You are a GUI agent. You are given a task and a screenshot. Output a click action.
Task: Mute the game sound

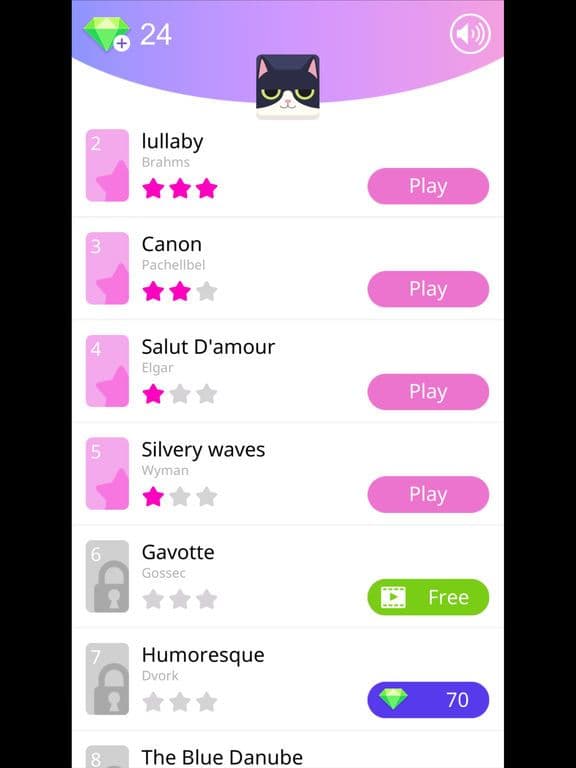470,34
